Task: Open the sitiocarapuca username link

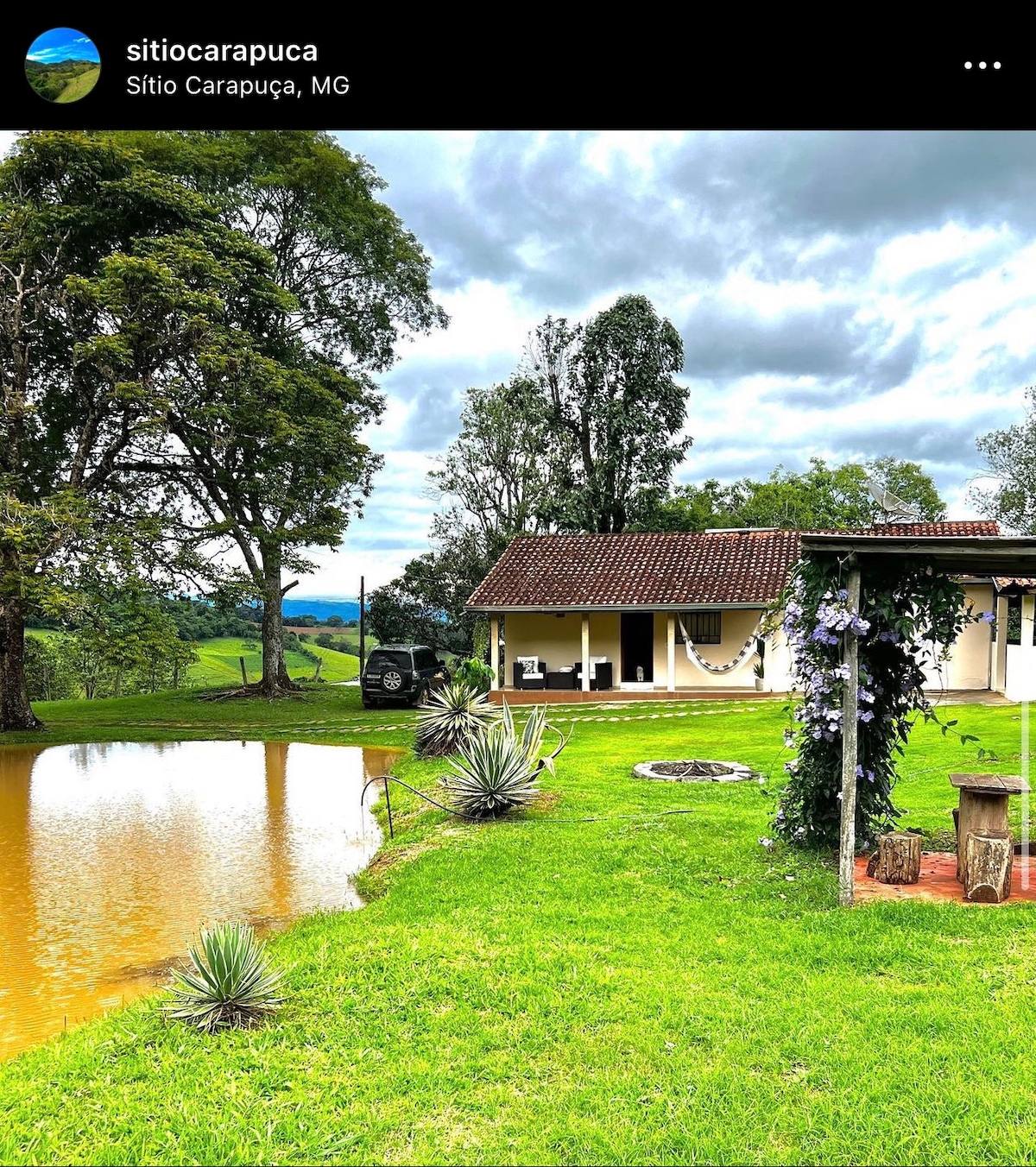Action: pos(222,51)
